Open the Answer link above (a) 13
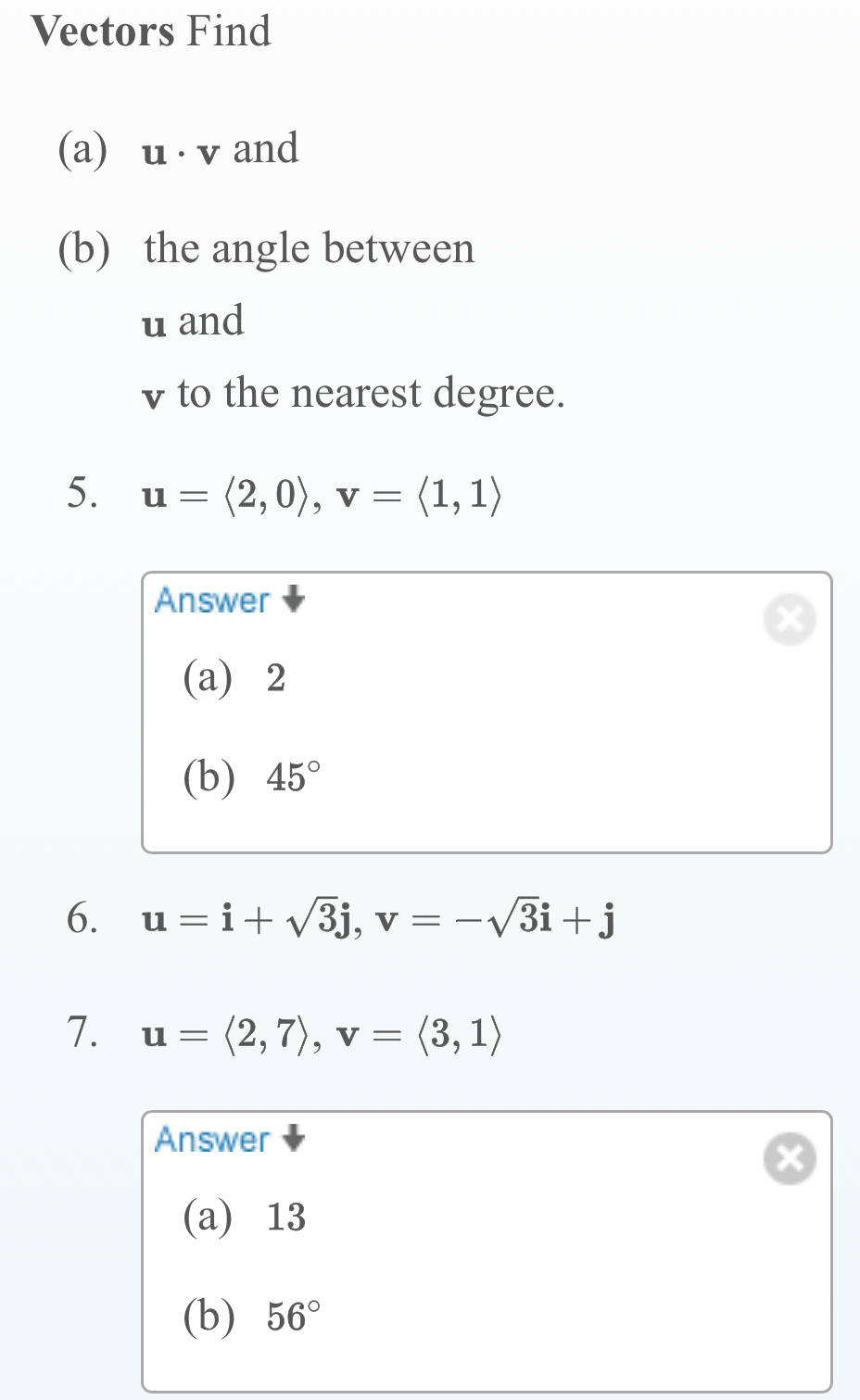 coord(214,1141)
